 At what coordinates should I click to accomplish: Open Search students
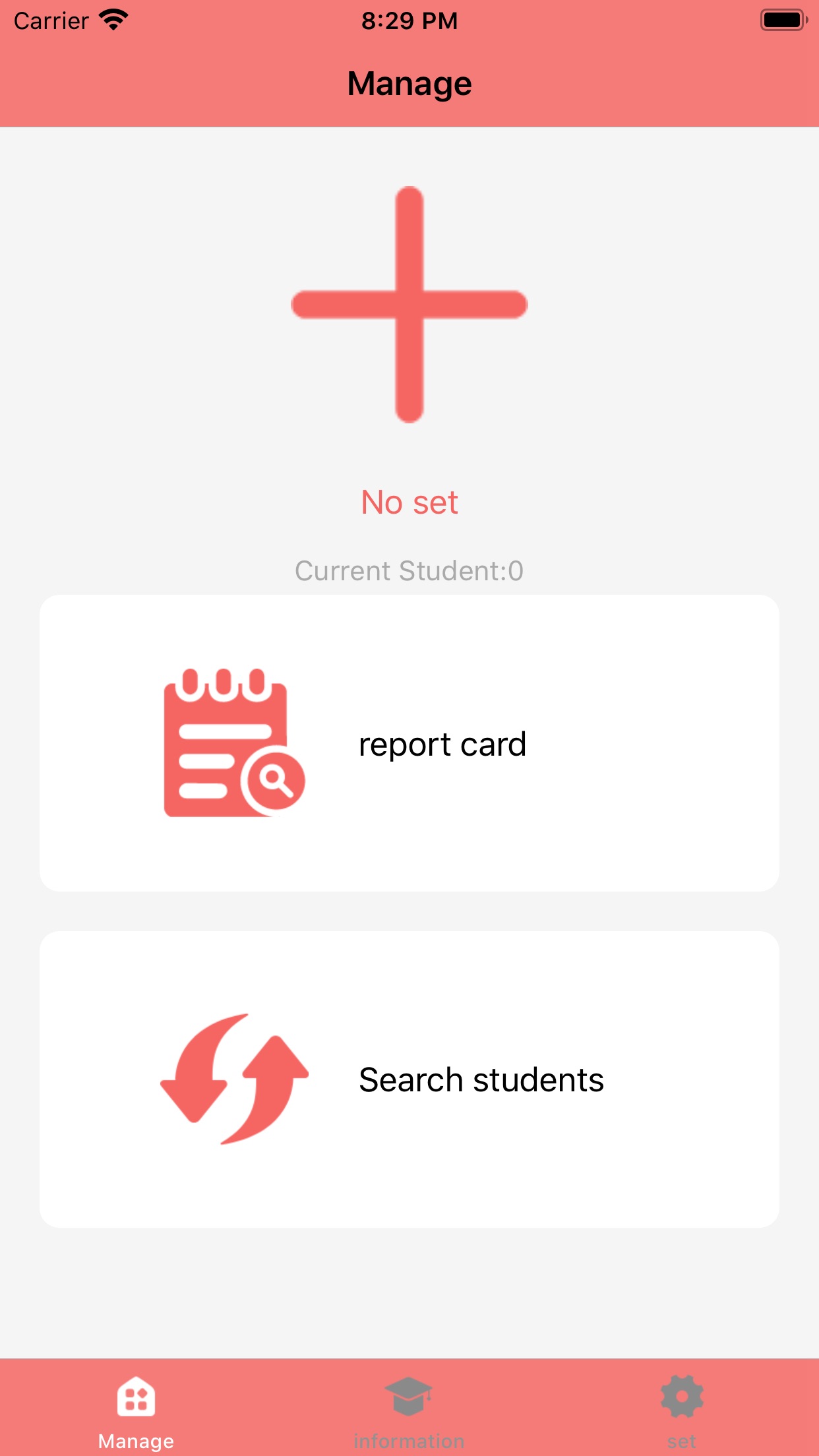click(409, 1079)
